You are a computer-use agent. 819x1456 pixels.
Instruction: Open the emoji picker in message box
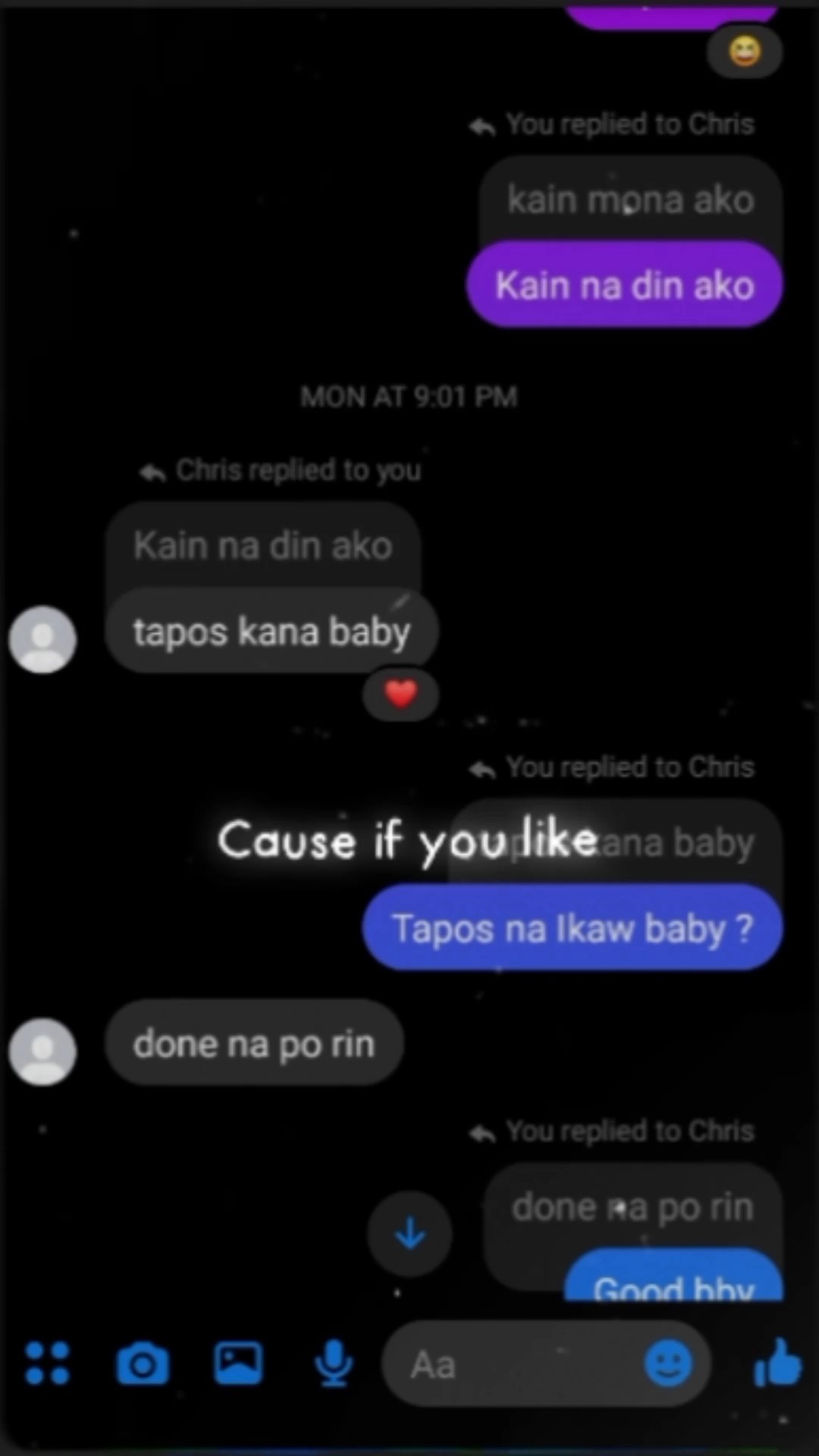(x=668, y=1363)
